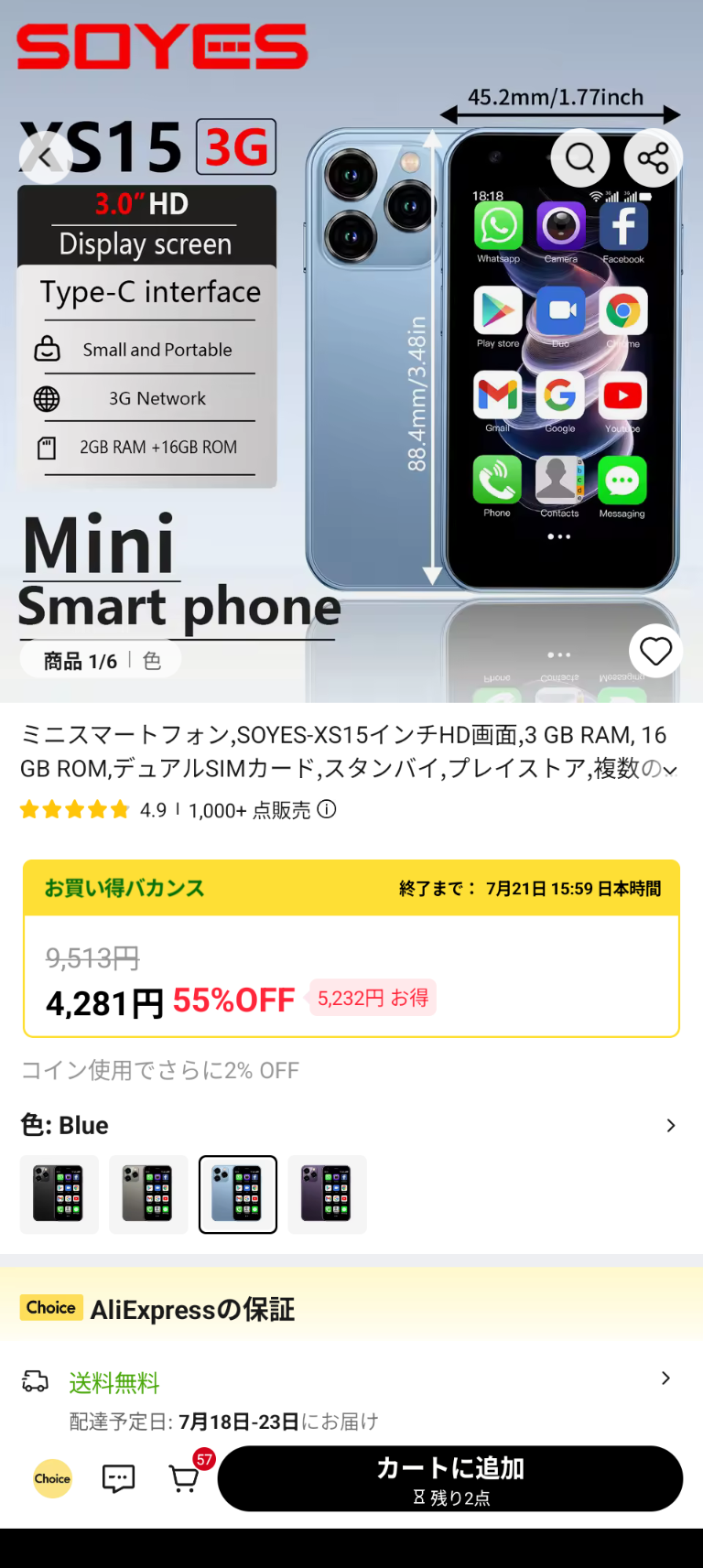This screenshot has height=1568, width=703.
Task: Select the gray phone color swatch
Action: 147,1194
